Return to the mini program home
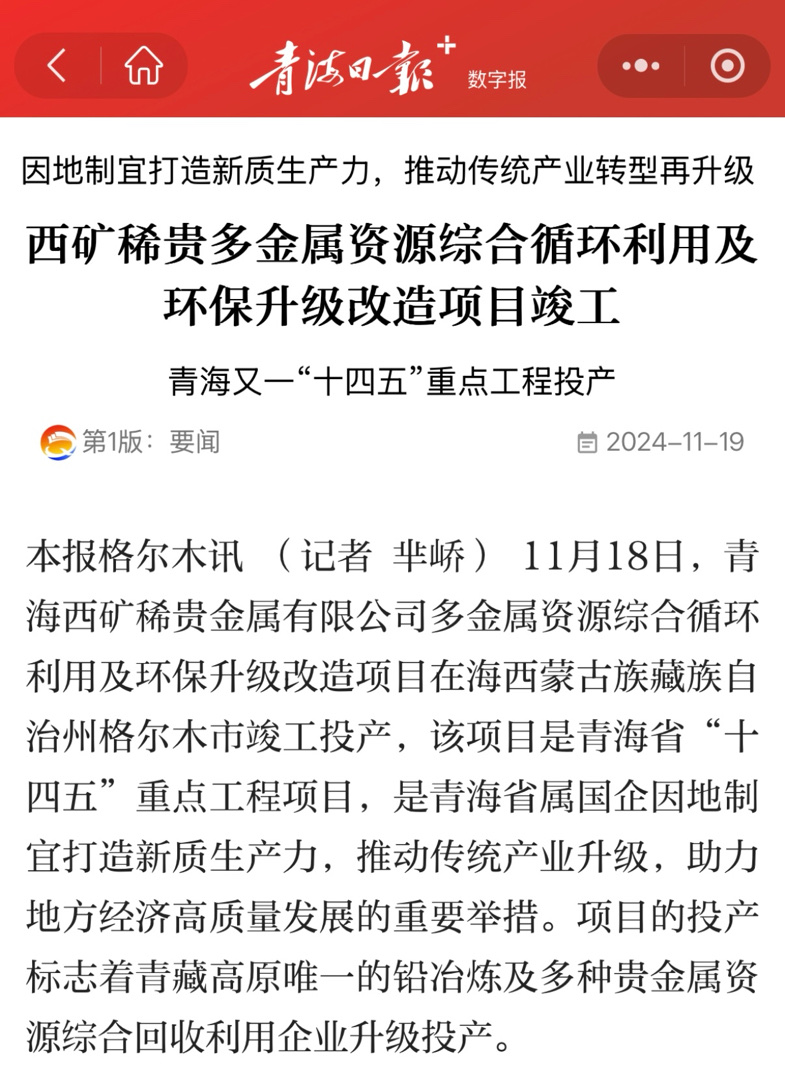785x1080 pixels. pos(144,66)
